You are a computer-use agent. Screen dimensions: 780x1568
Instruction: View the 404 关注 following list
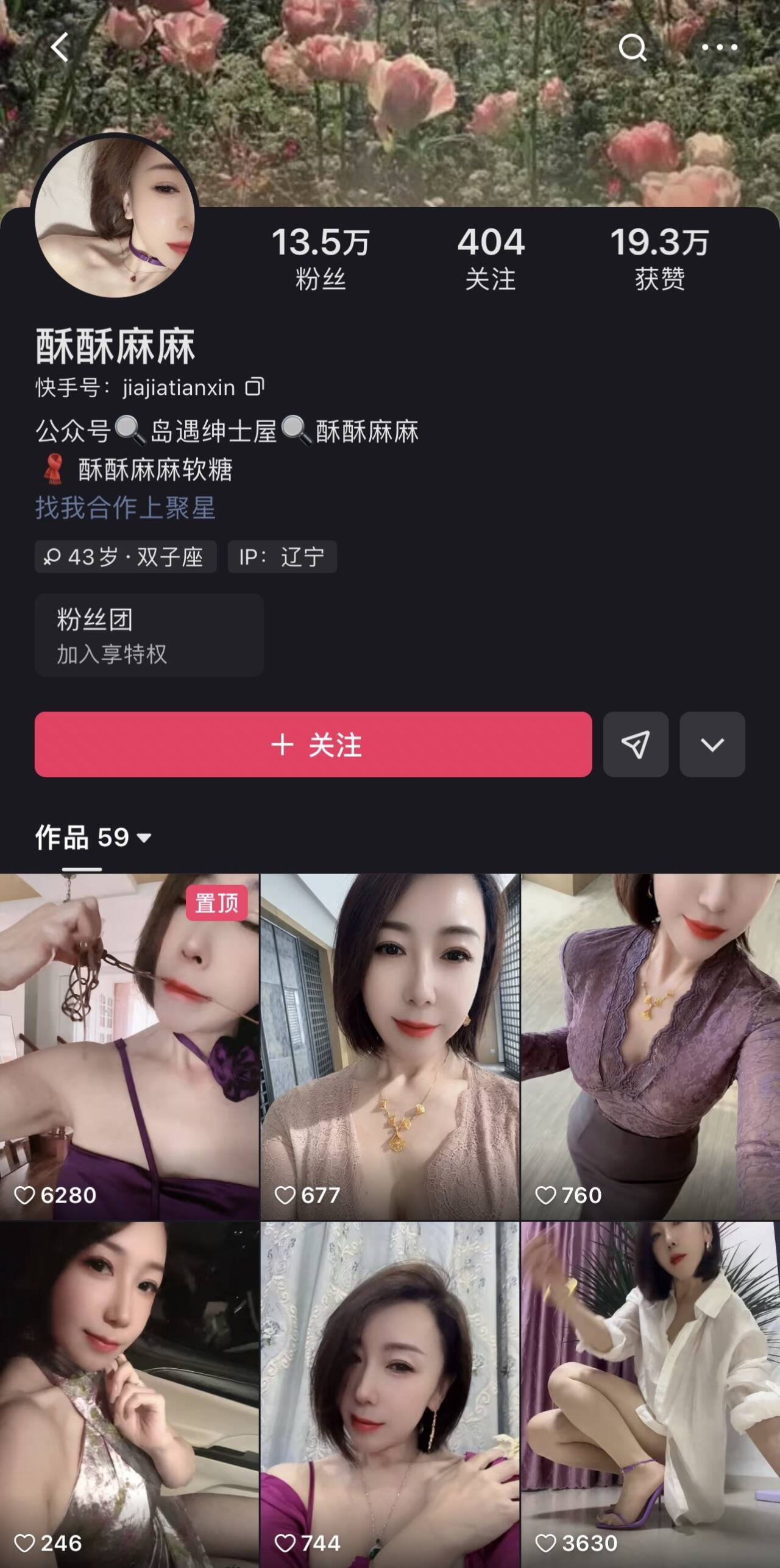pyautogui.click(x=491, y=258)
